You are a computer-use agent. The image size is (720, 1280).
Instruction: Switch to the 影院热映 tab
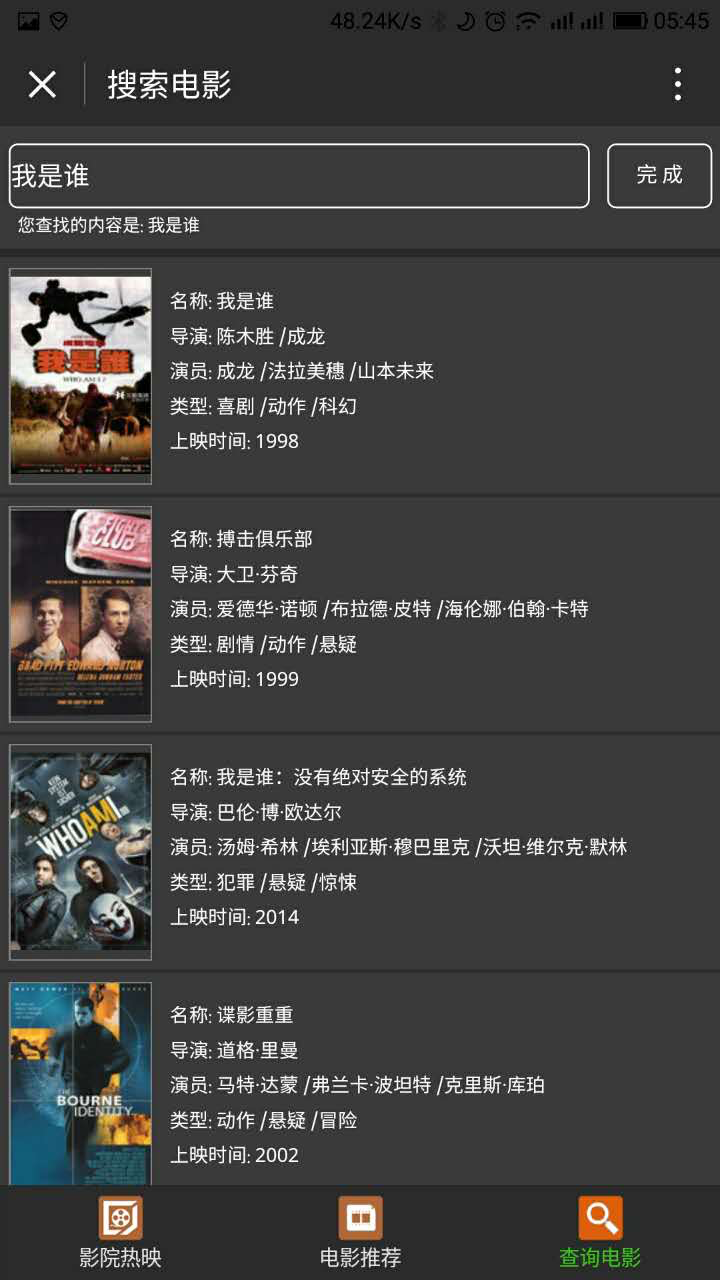120,1232
